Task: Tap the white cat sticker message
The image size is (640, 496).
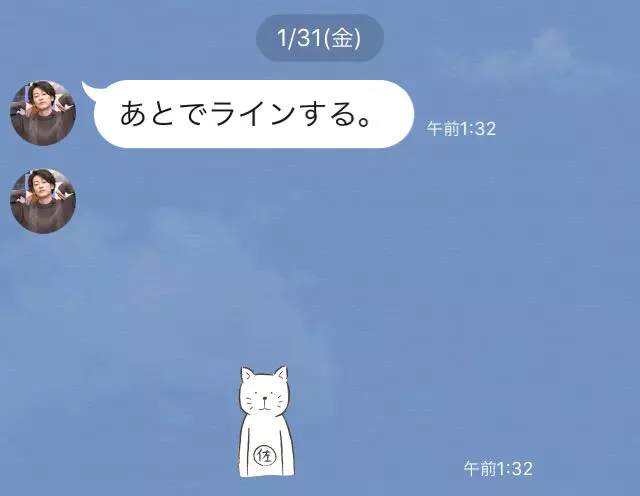Action: coord(263,422)
